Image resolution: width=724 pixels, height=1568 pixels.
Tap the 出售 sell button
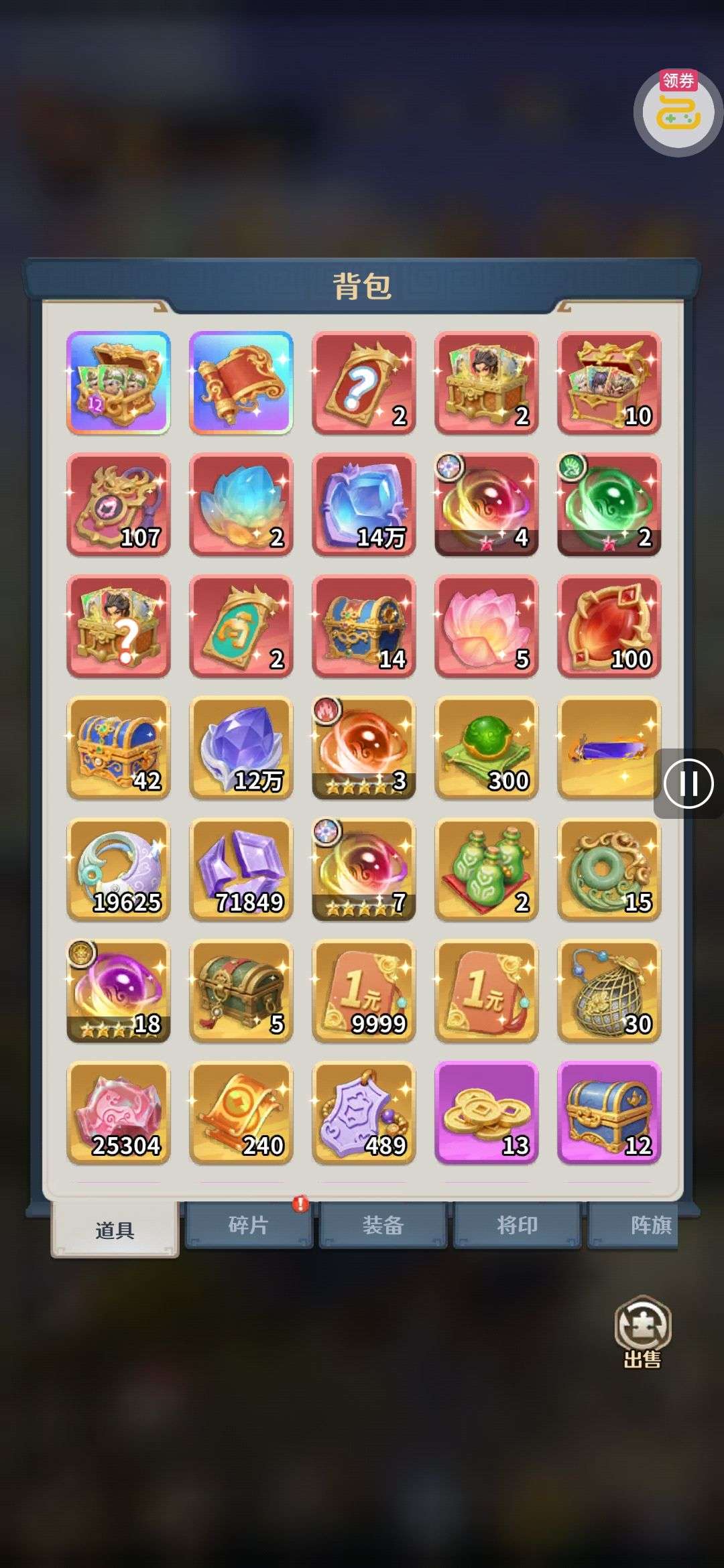[642, 1332]
